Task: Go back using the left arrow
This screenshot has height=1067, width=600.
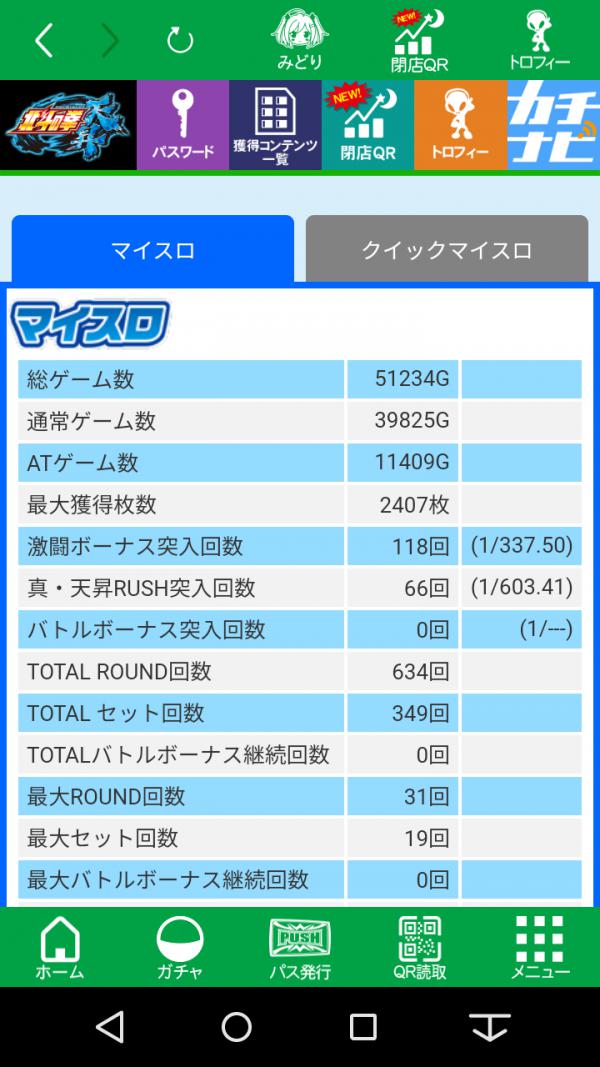Action: click(x=44, y=41)
